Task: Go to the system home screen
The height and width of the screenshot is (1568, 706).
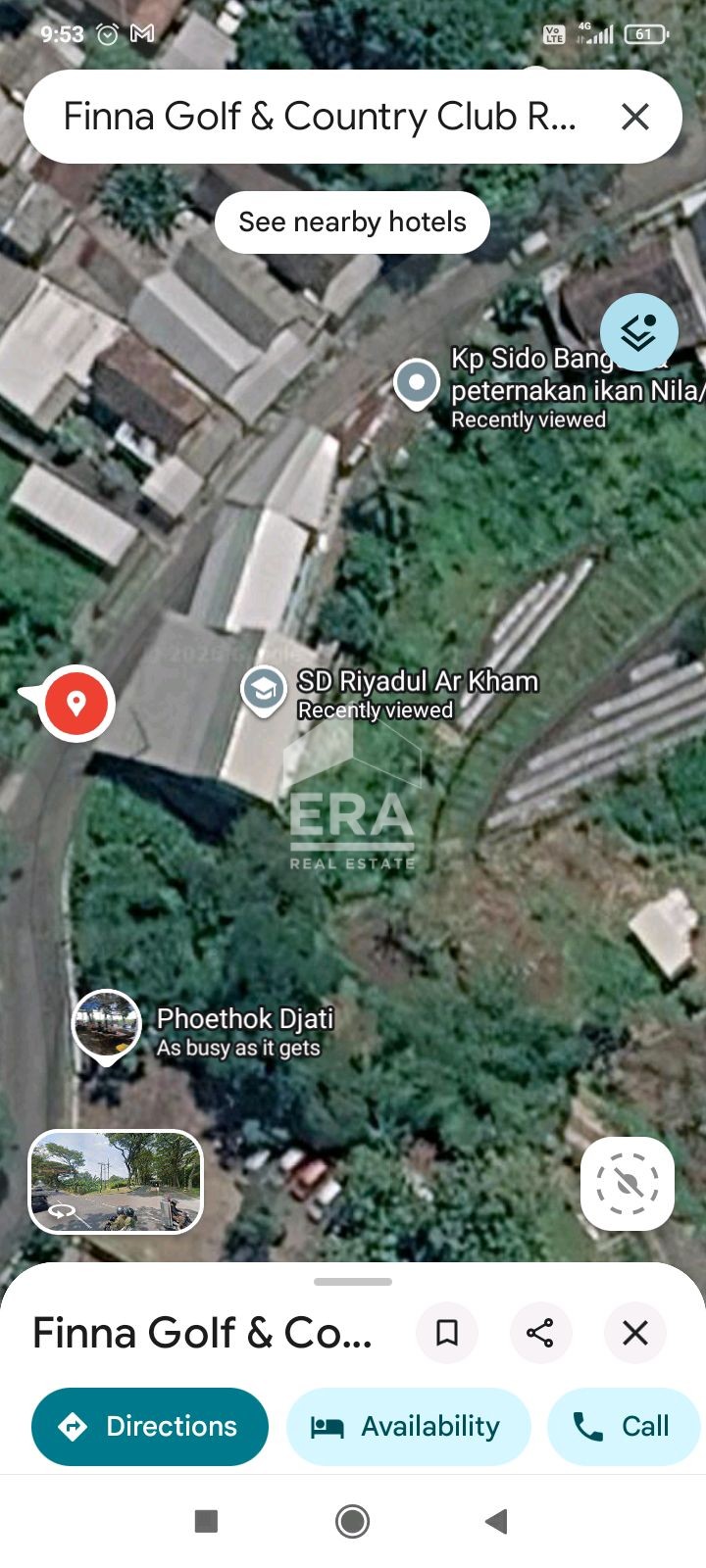Action: (x=352, y=1521)
